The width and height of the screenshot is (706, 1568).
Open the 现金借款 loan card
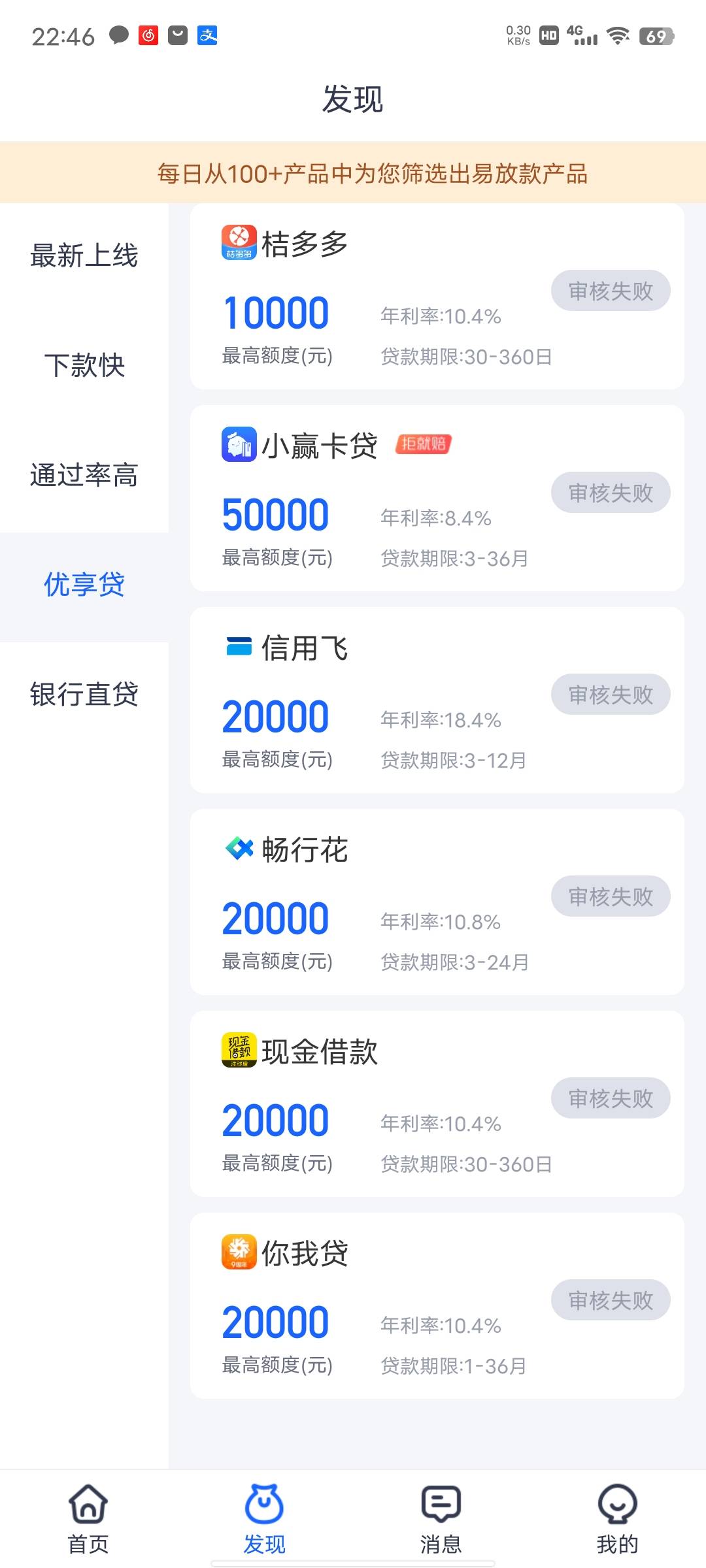(x=437, y=1104)
